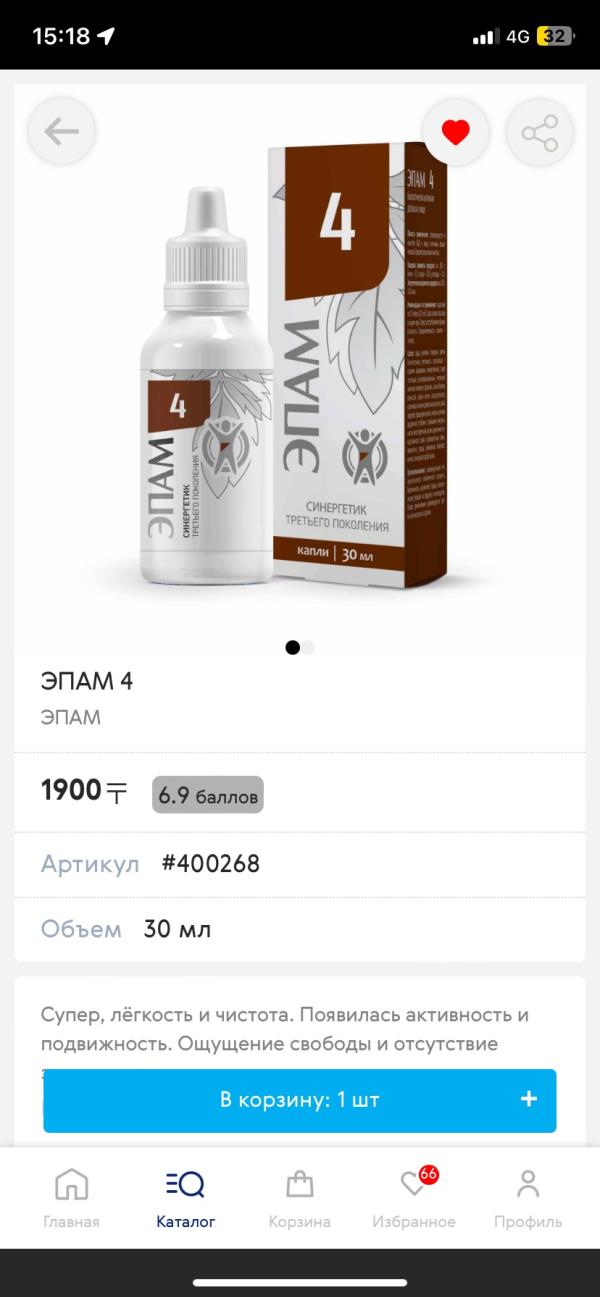600x1297 pixels.
Task: Go to the Избранное tab
Action: pos(414,1196)
